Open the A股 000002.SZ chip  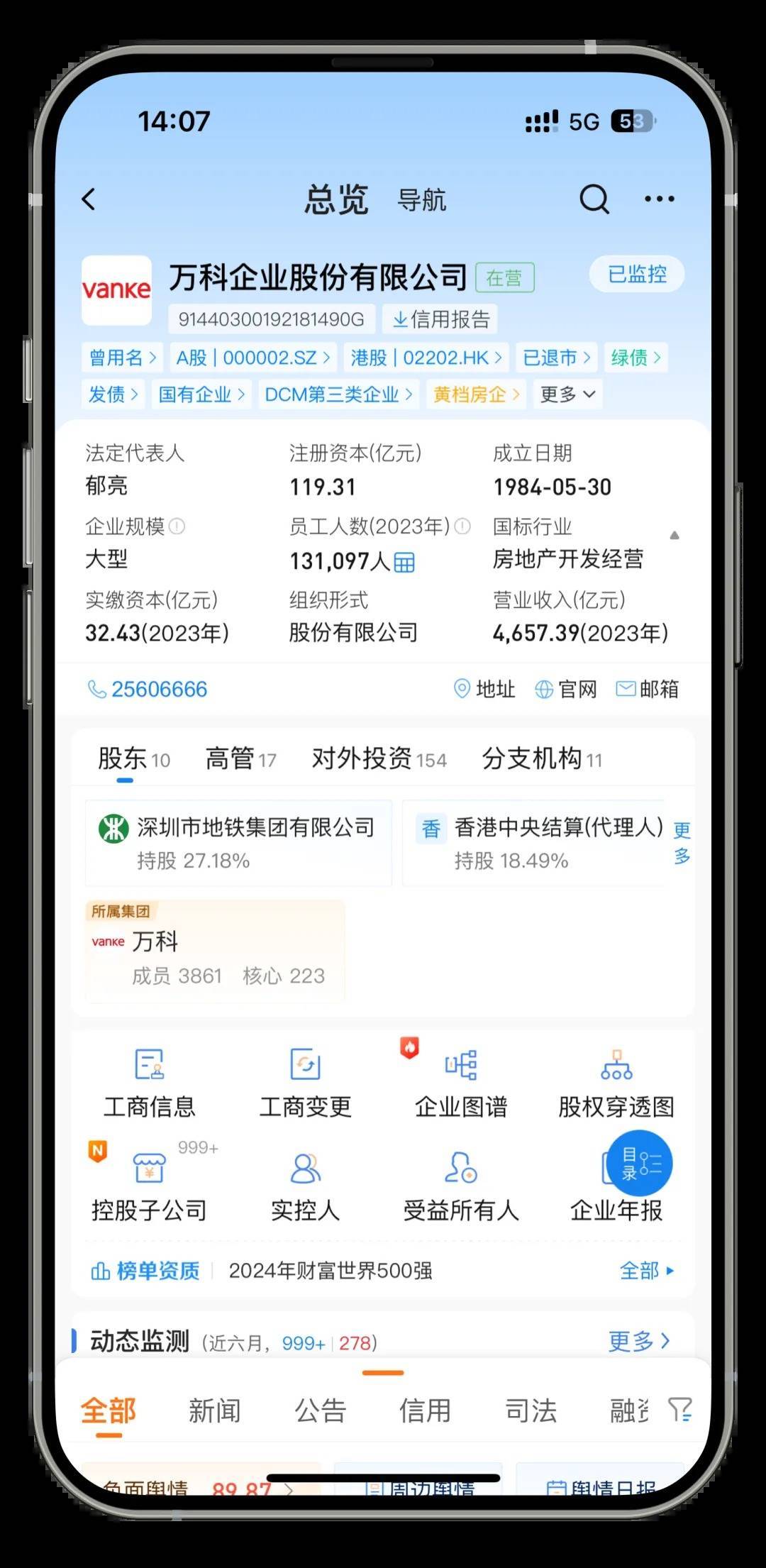tap(252, 358)
